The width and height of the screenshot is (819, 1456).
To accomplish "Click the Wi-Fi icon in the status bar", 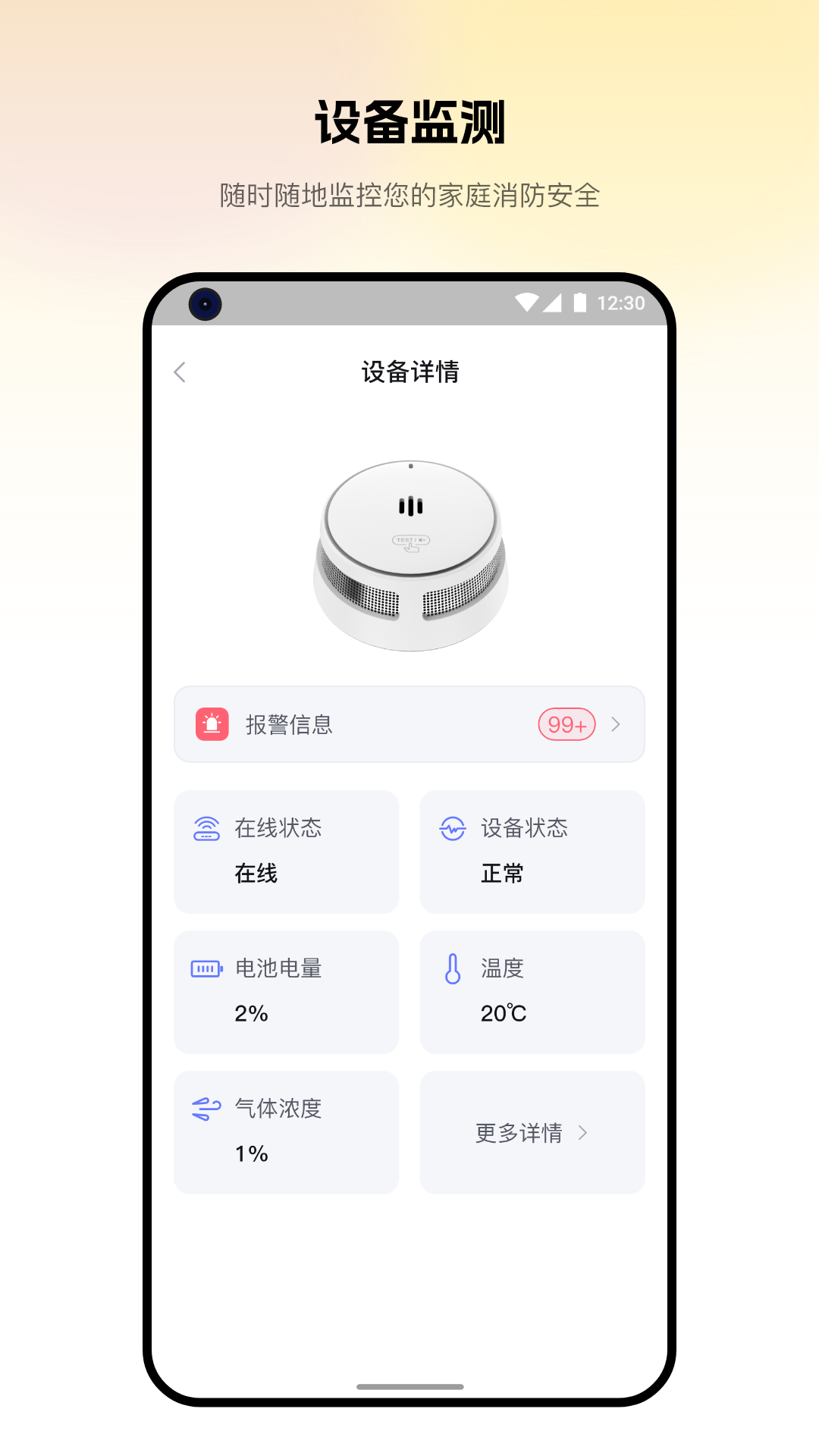I will (x=526, y=302).
